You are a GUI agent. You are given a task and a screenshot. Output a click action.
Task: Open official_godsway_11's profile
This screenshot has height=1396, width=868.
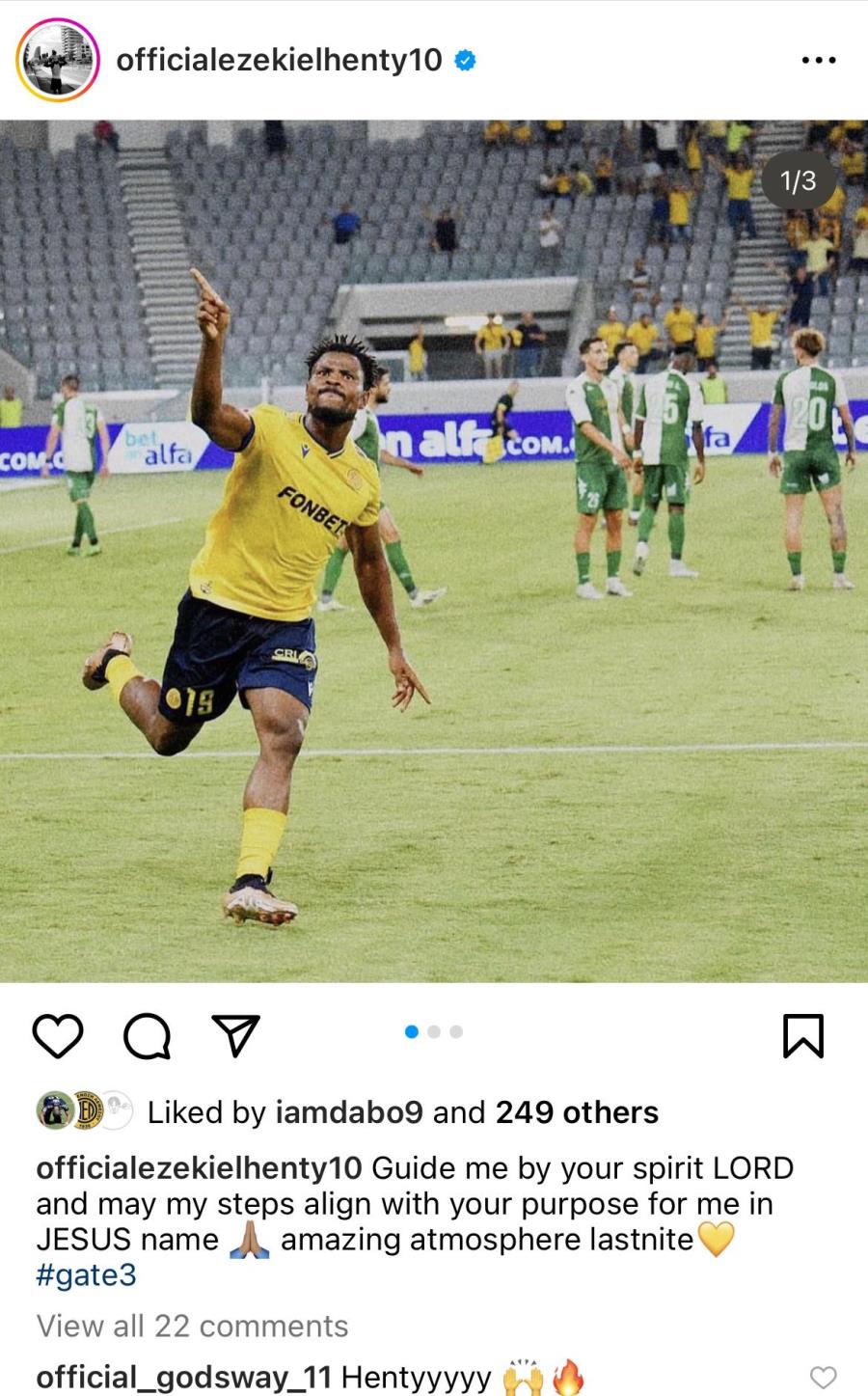click(x=183, y=1377)
